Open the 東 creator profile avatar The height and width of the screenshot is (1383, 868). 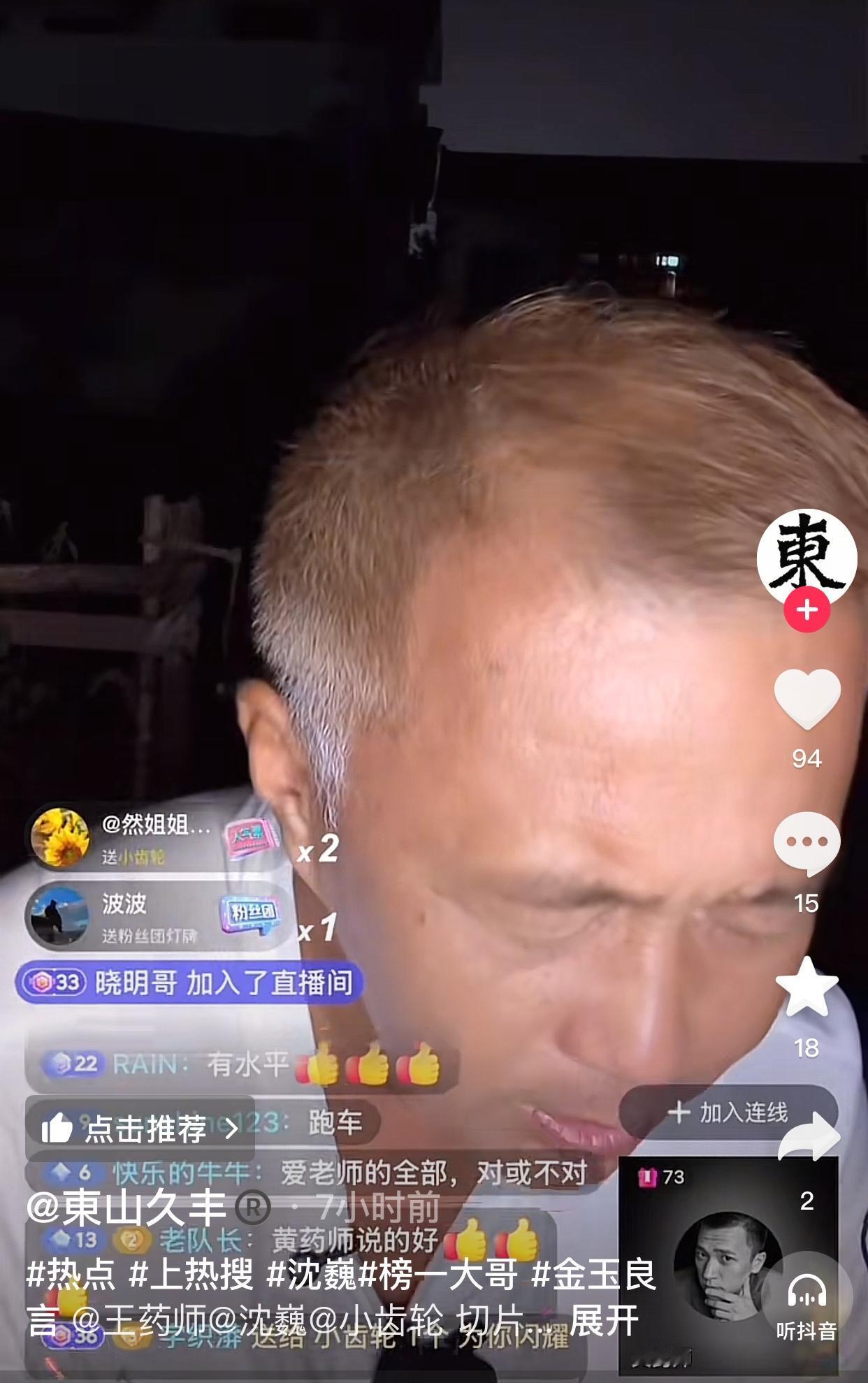806,558
